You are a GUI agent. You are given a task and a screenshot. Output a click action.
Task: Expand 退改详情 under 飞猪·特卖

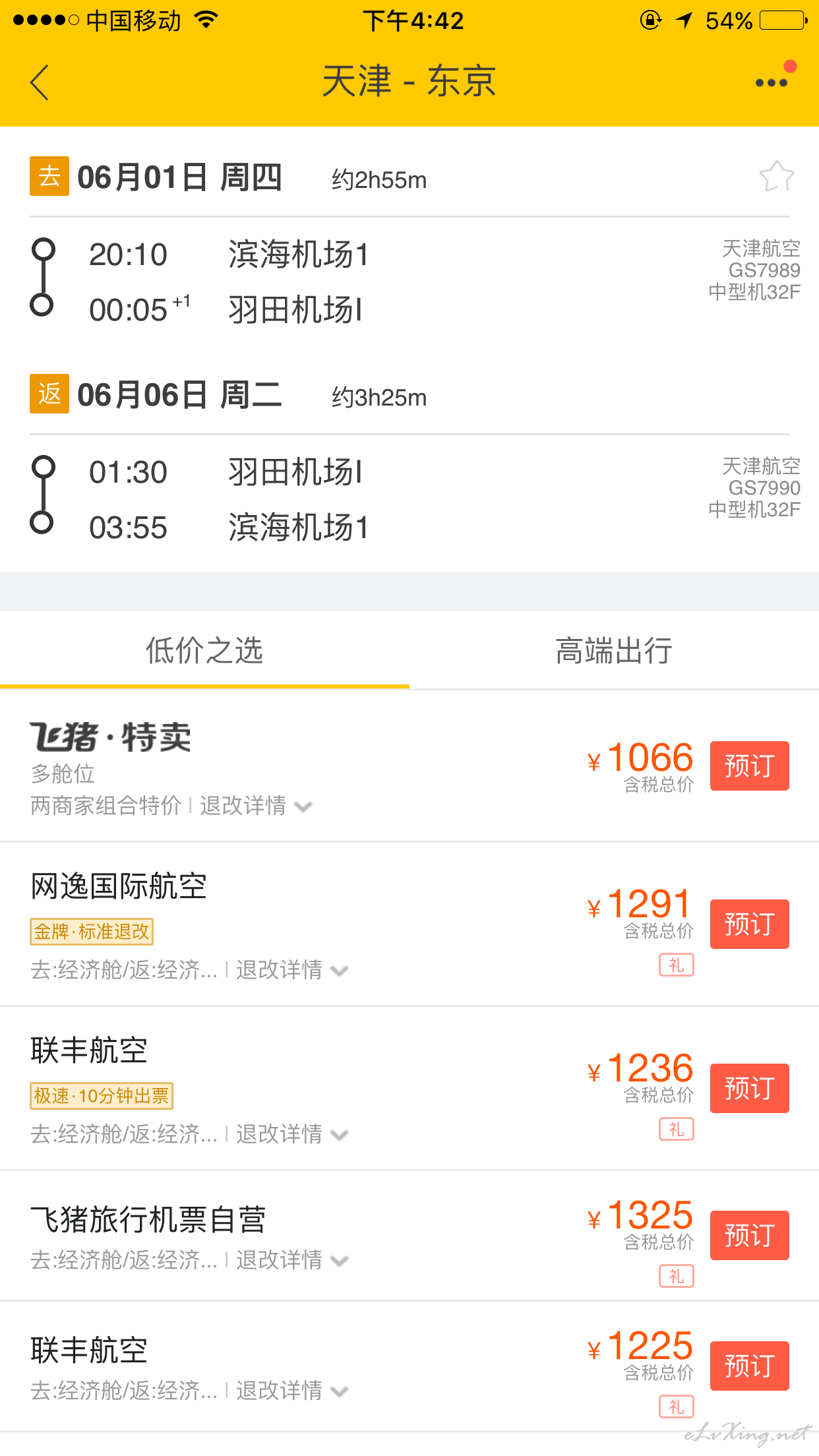click(x=255, y=806)
